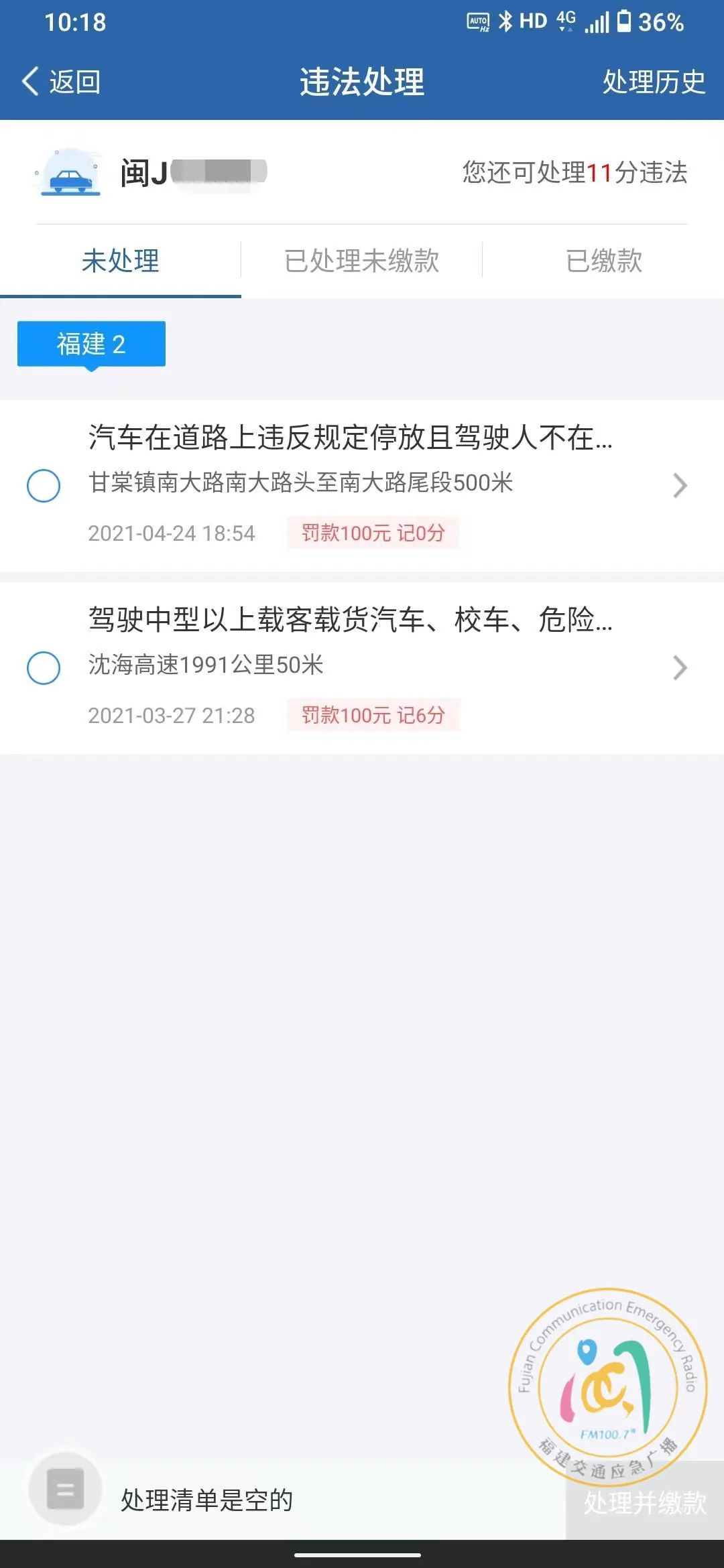Tap the 处理并缴款 button
This screenshot has height=1568, width=724.
pyautogui.click(x=644, y=1502)
